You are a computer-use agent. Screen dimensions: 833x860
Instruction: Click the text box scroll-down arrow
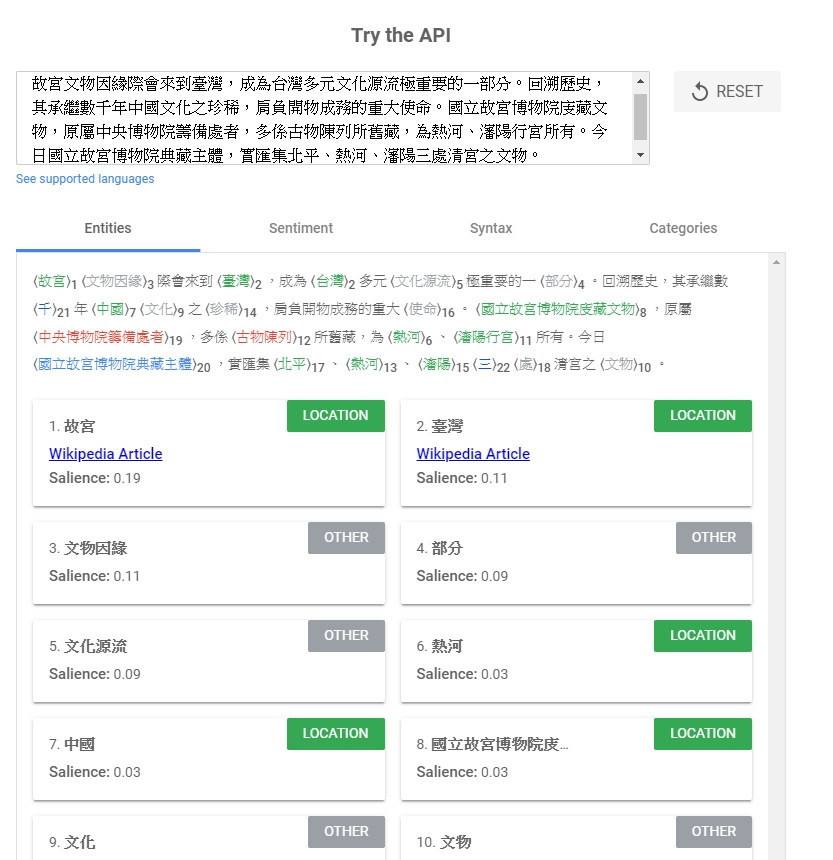[x=641, y=155]
